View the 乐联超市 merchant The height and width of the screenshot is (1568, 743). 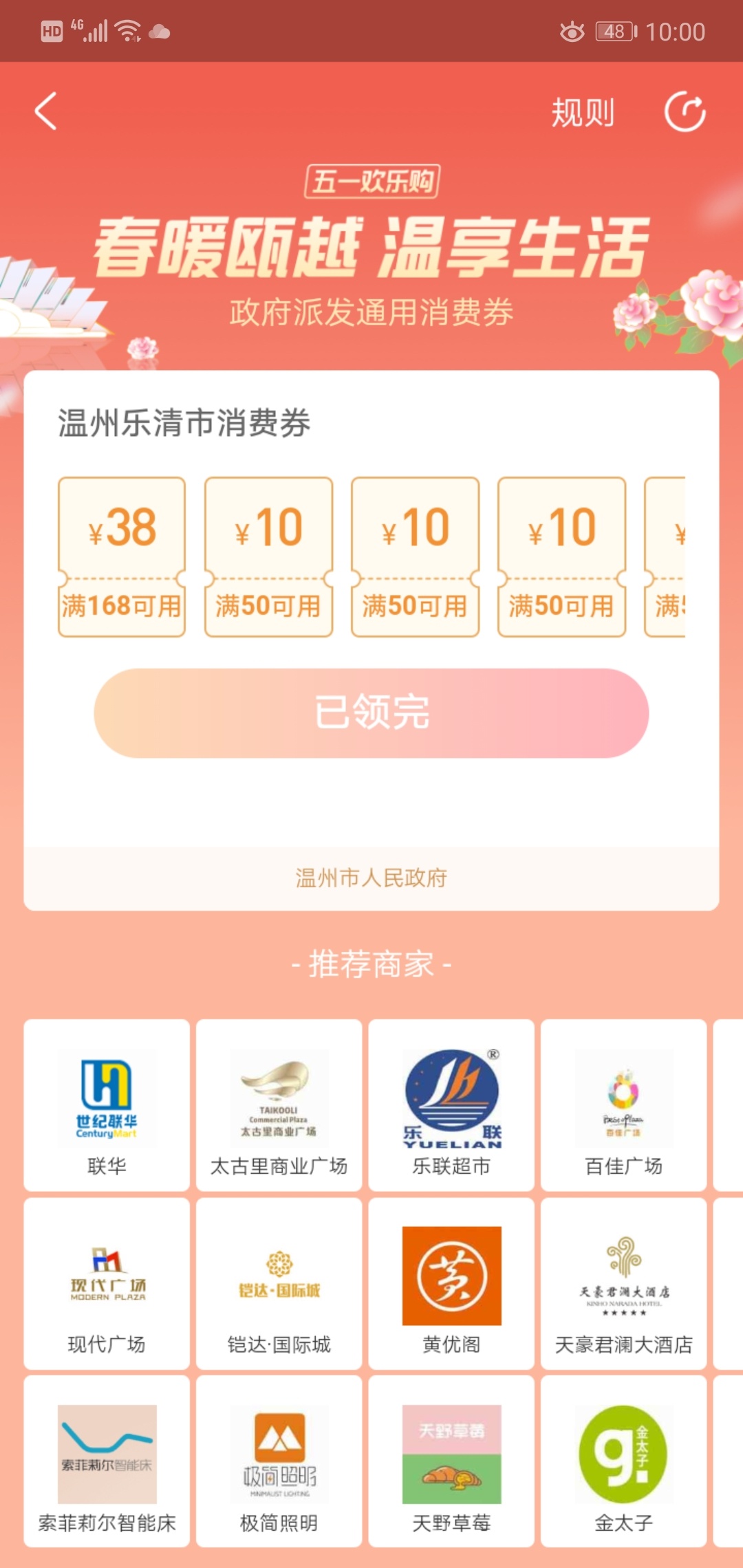click(451, 1105)
